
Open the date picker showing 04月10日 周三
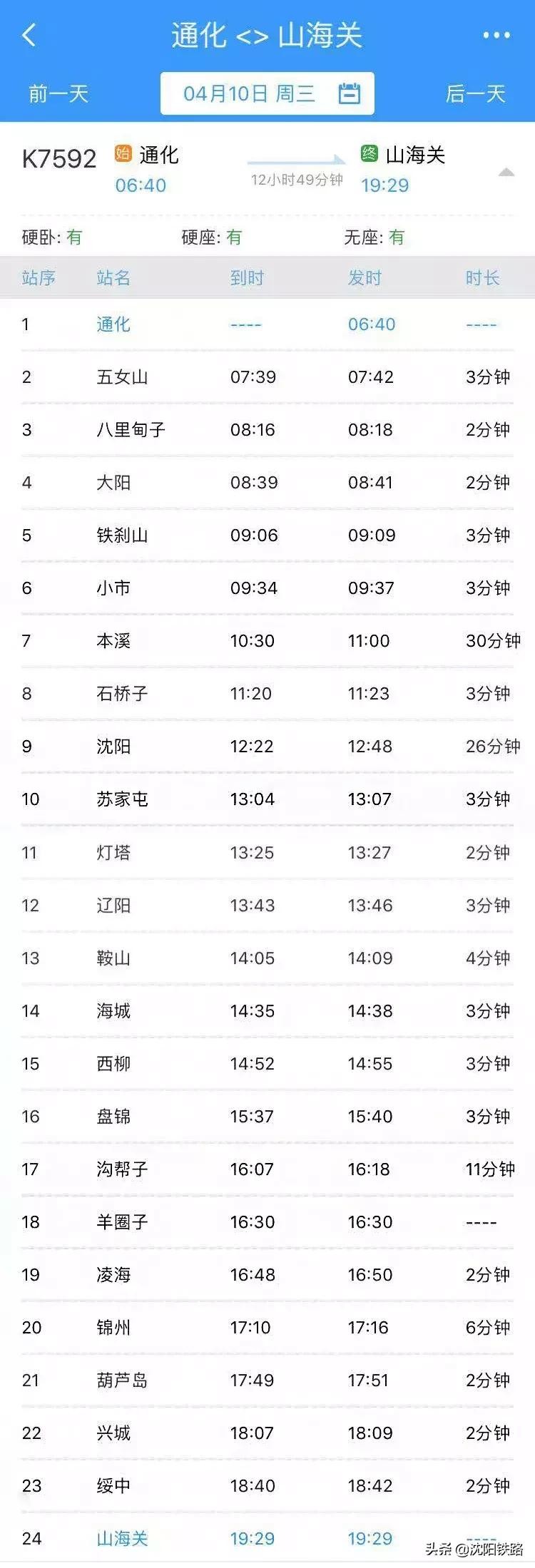point(267,93)
